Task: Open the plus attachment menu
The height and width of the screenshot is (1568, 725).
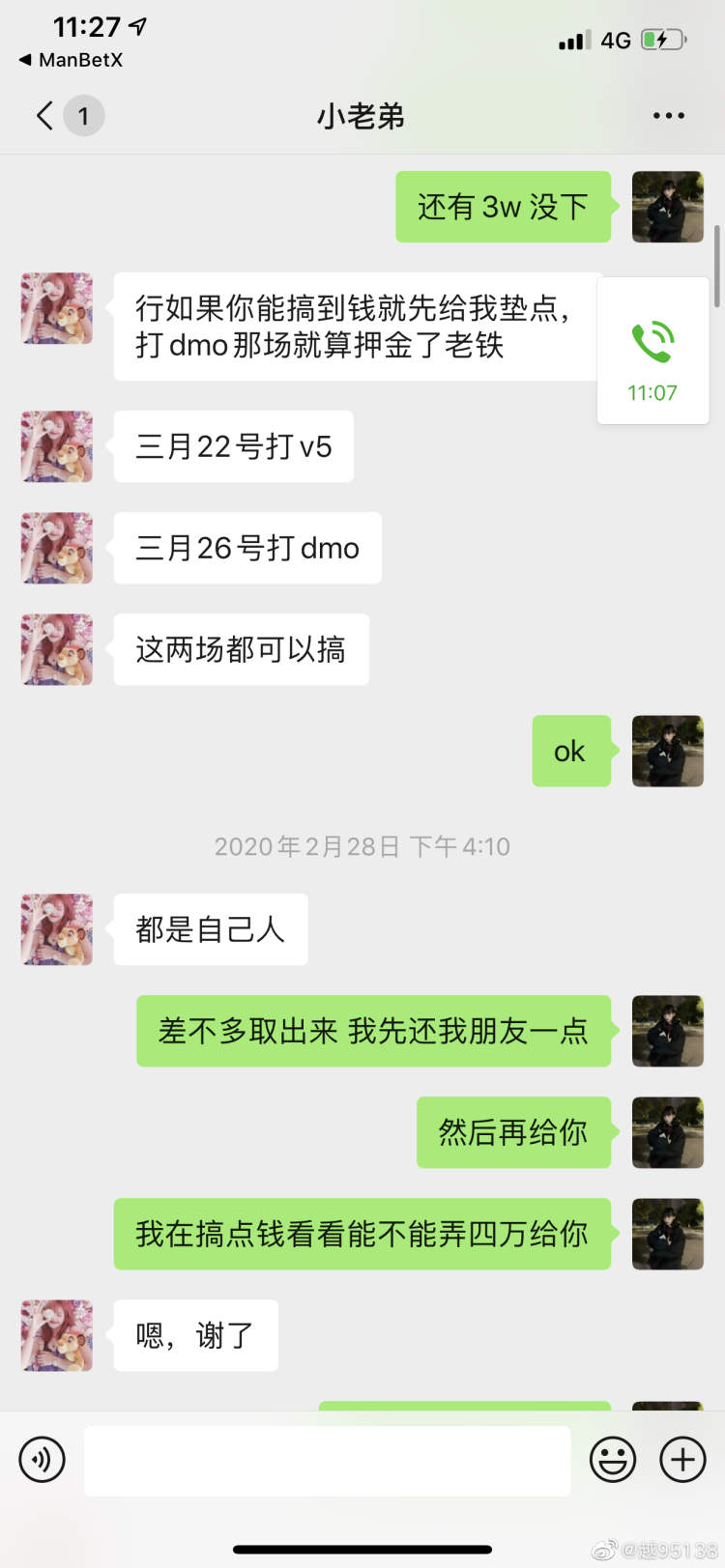Action: (682, 1459)
